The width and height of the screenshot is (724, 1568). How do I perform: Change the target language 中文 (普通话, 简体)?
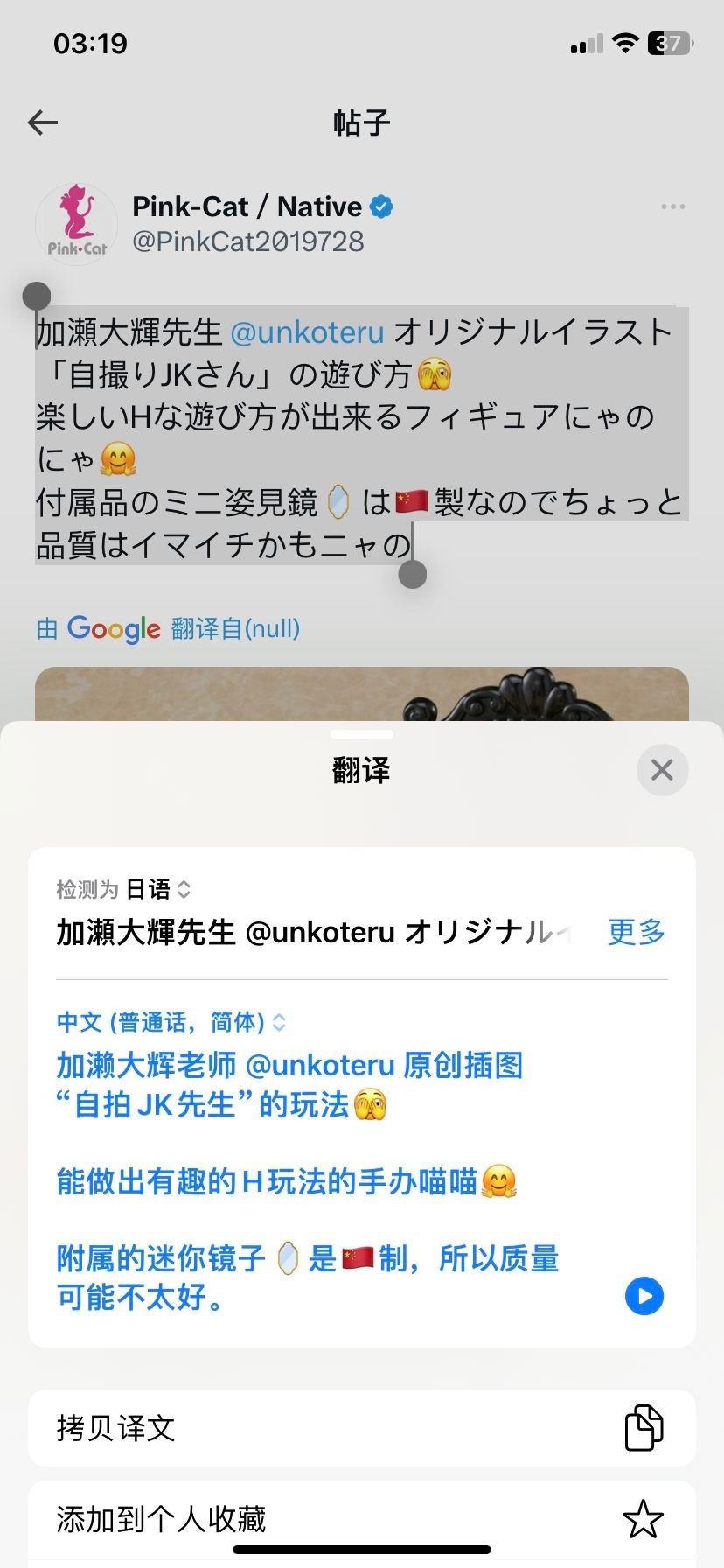[171, 1022]
